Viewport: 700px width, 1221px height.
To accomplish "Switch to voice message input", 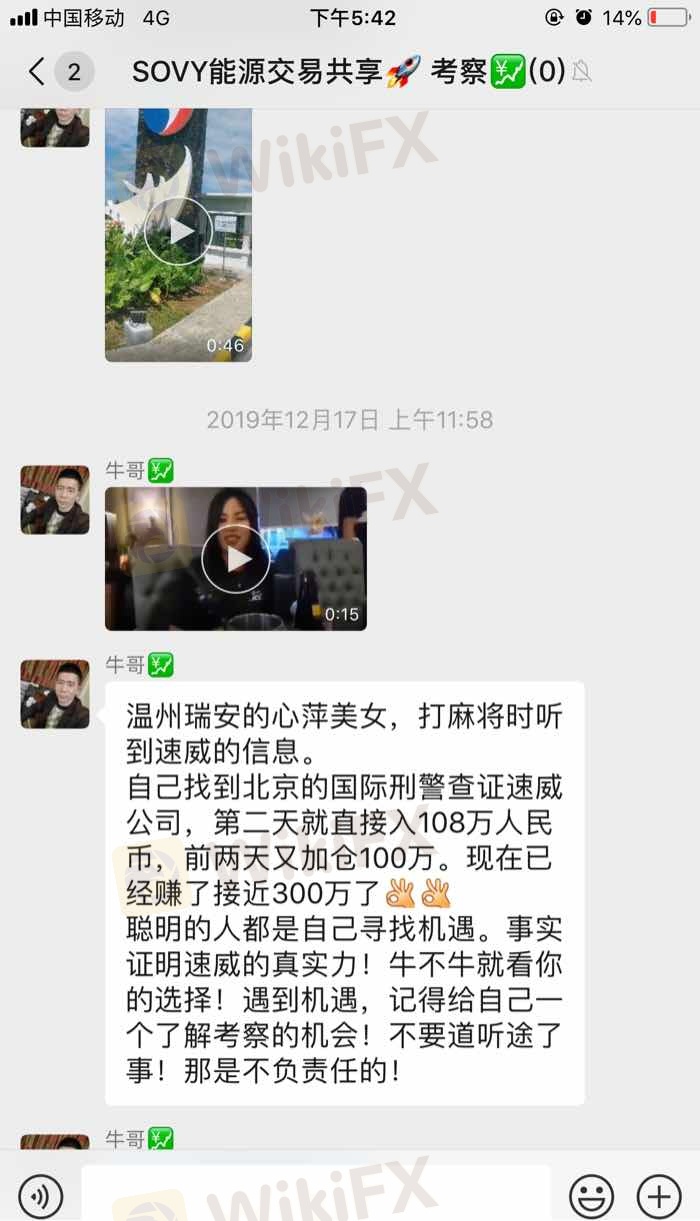I will click(41, 1195).
